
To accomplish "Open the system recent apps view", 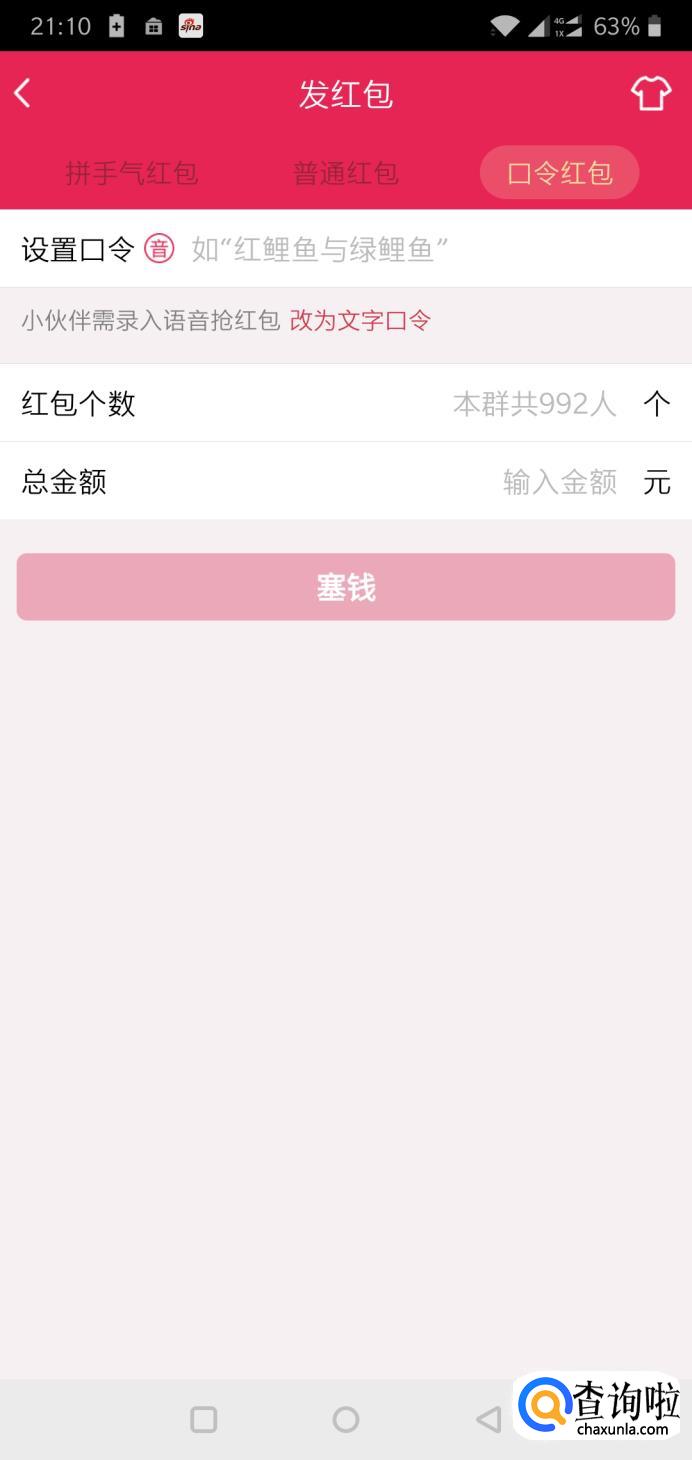I will (x=204, y=1419).
